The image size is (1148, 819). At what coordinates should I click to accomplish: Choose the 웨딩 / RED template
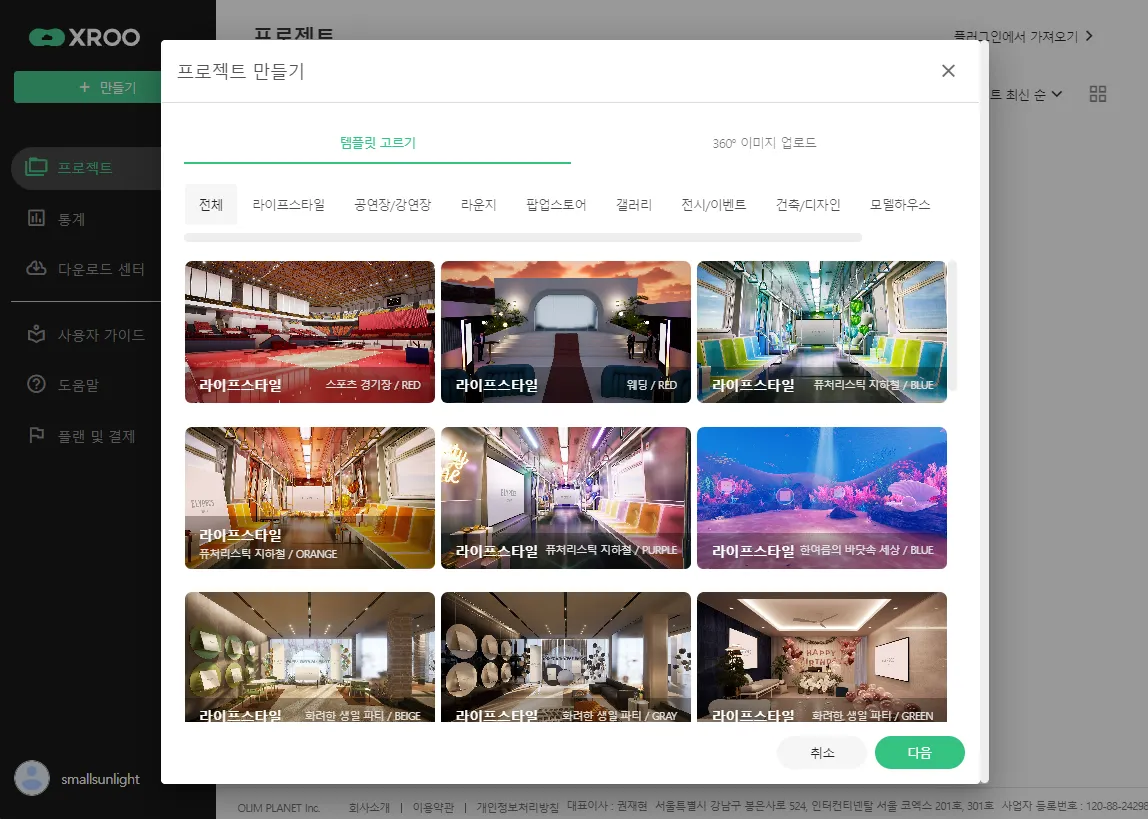pyautogui.click(x=566, y=331)
